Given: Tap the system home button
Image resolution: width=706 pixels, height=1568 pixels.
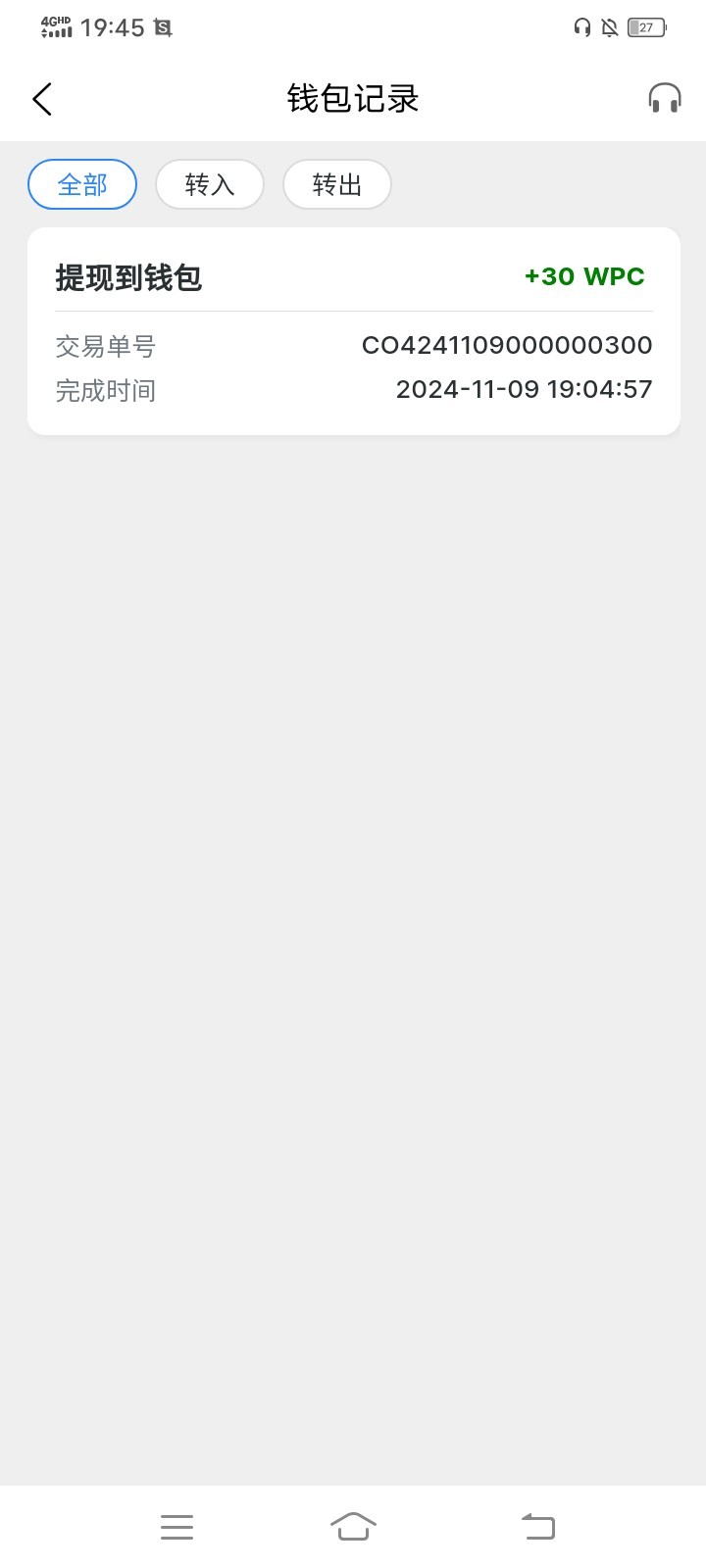Looking at the screenshot, I should coord(353,1526).
